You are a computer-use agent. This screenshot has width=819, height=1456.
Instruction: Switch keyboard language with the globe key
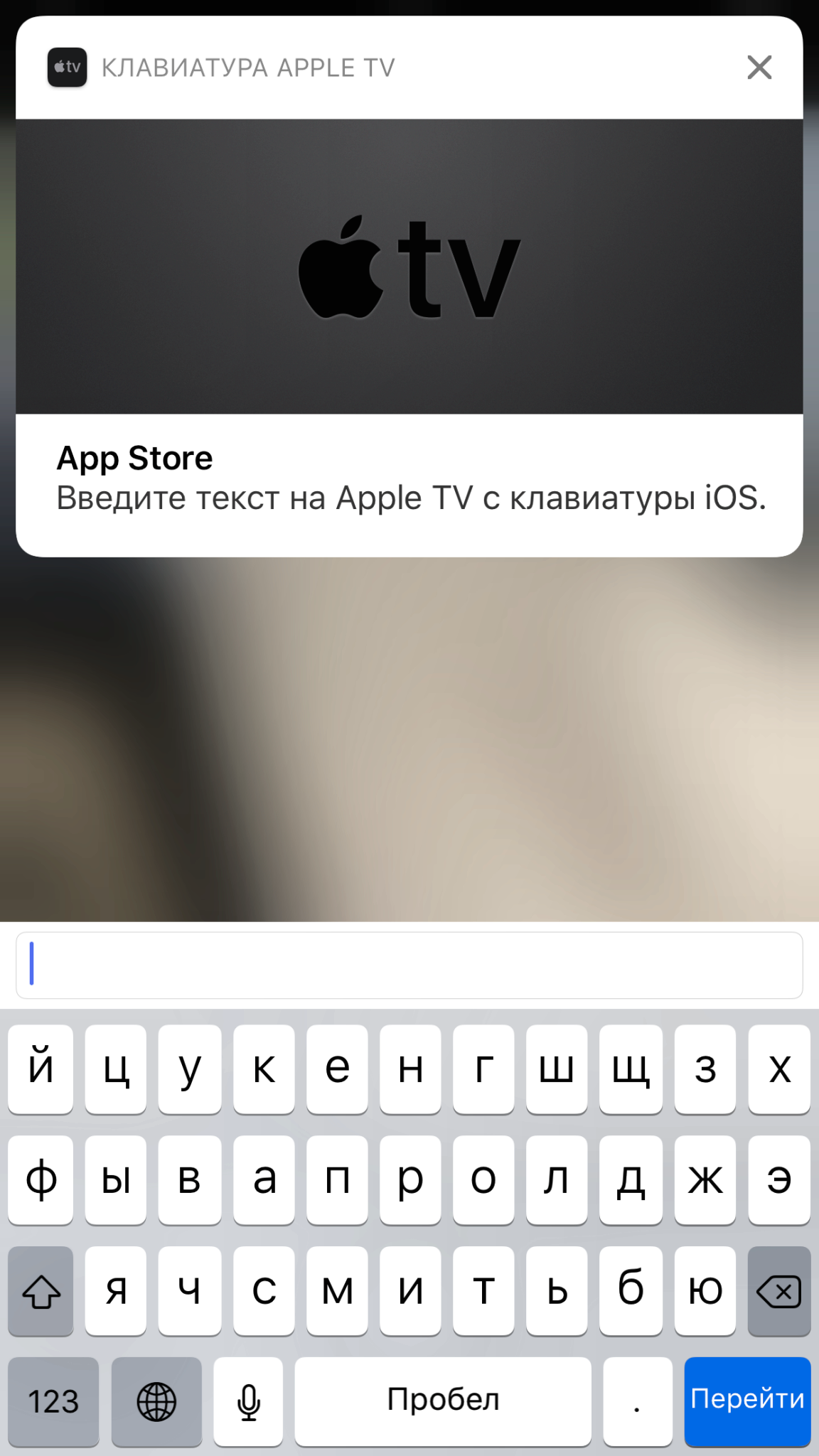click(x=156, y=1401)
